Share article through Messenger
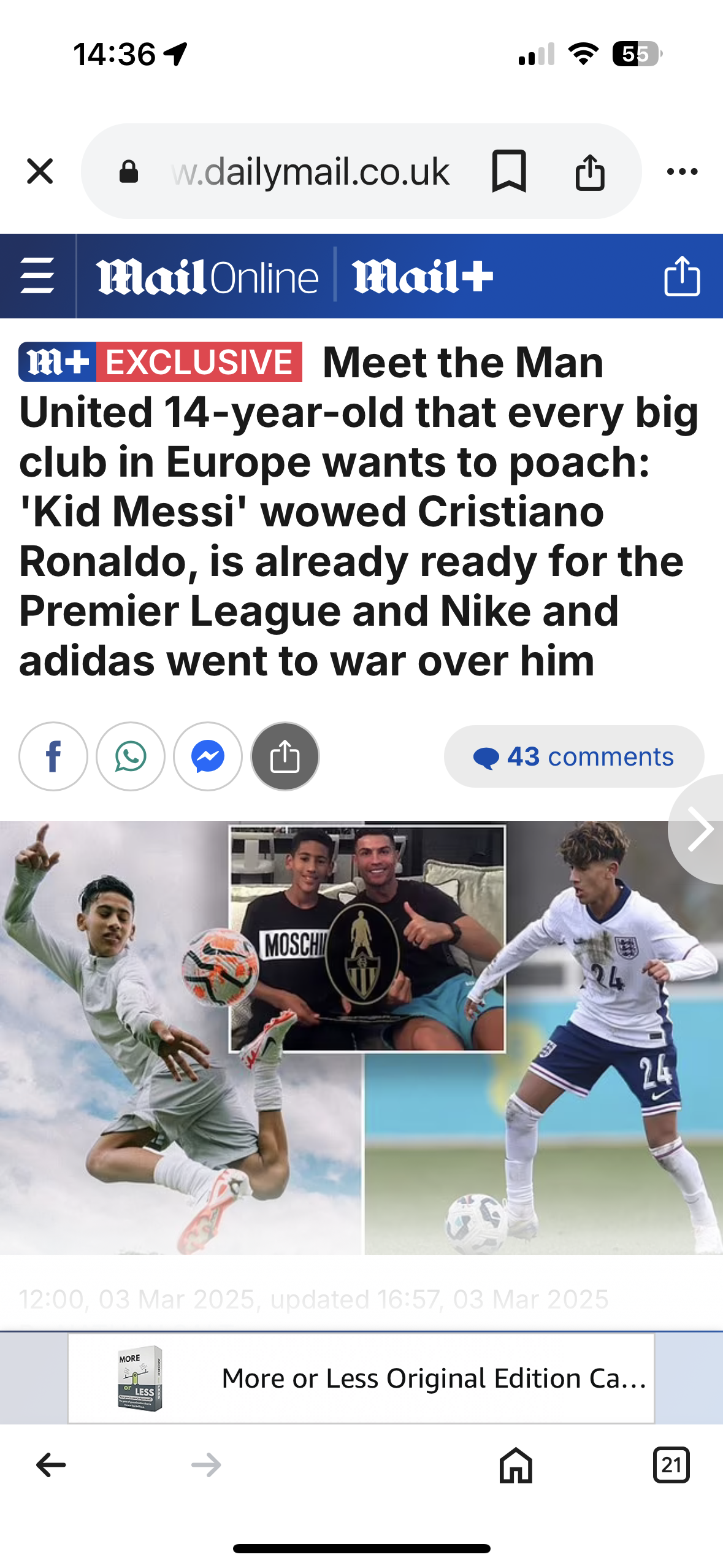723x1568 pixels. click(x=208, y=756)
